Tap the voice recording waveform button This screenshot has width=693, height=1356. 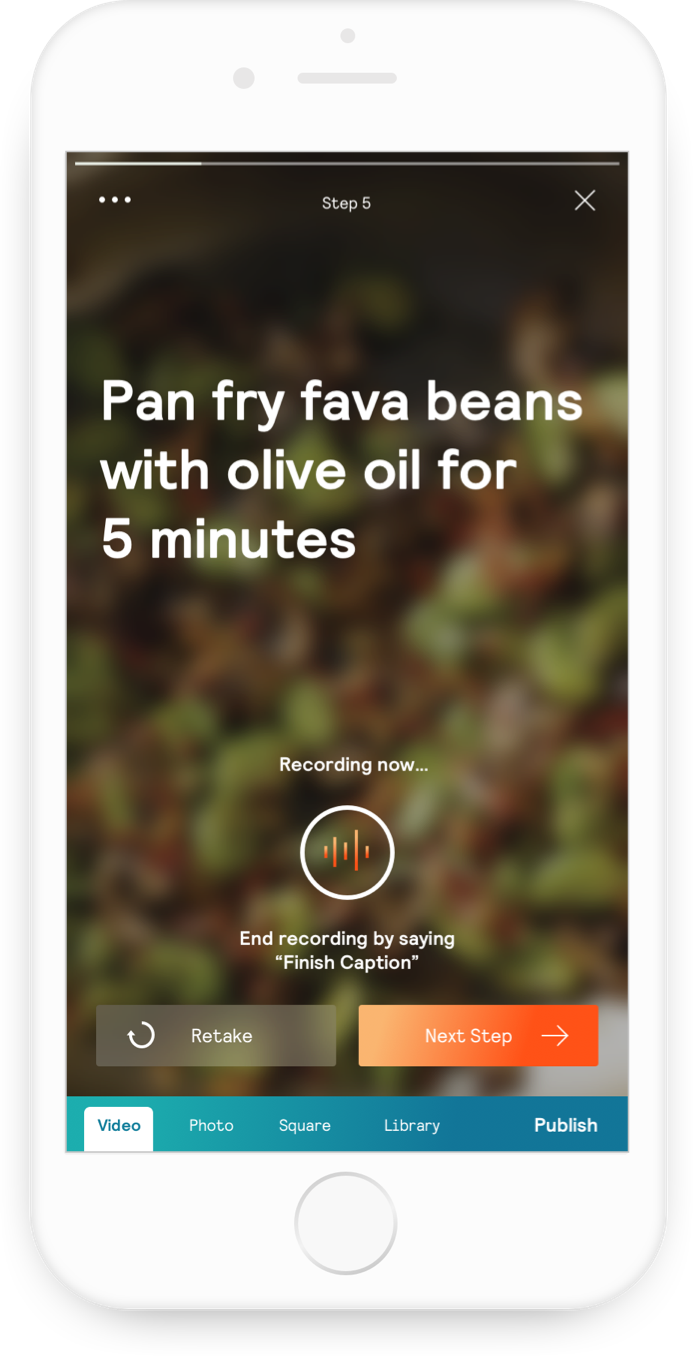click(x=347, y=852)
